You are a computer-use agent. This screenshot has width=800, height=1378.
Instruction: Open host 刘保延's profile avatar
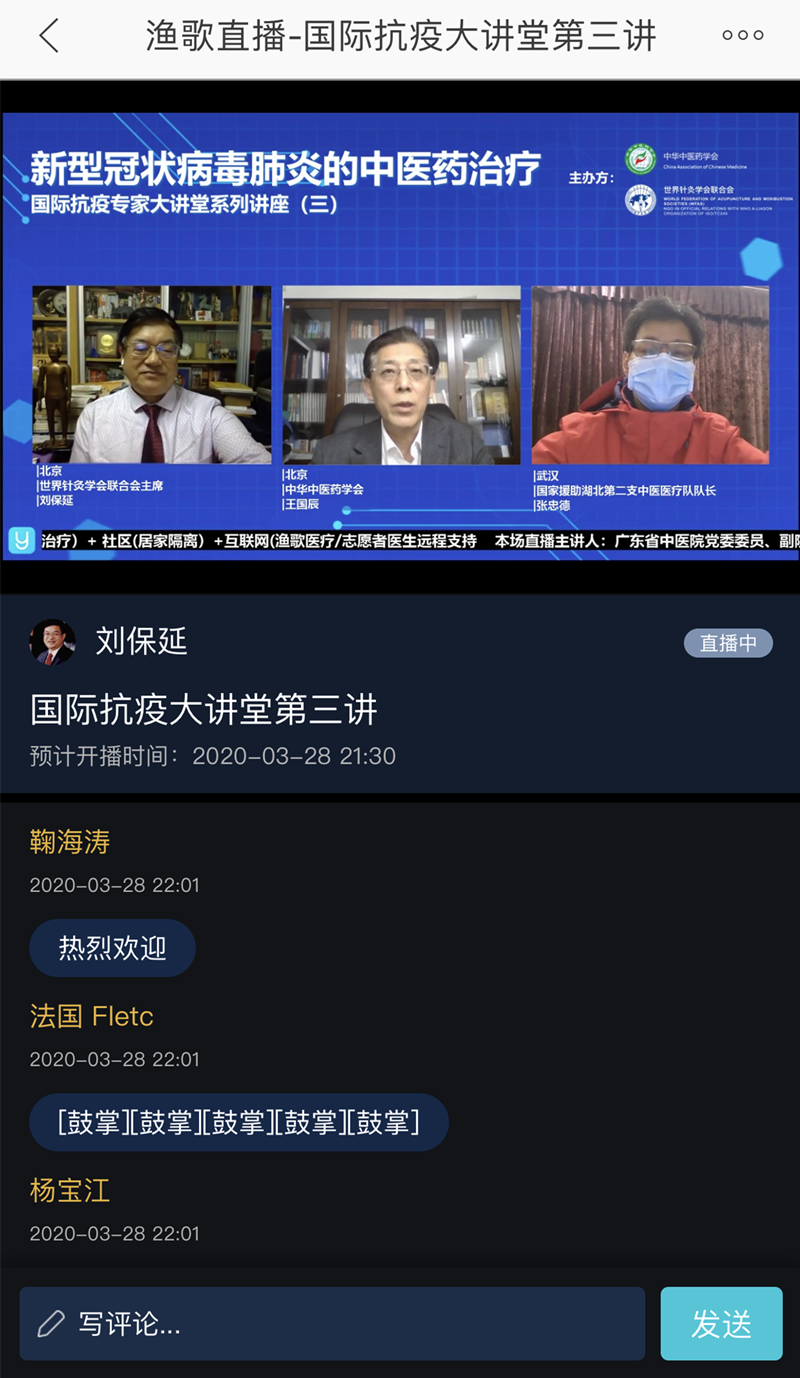(x=52, y=642)
